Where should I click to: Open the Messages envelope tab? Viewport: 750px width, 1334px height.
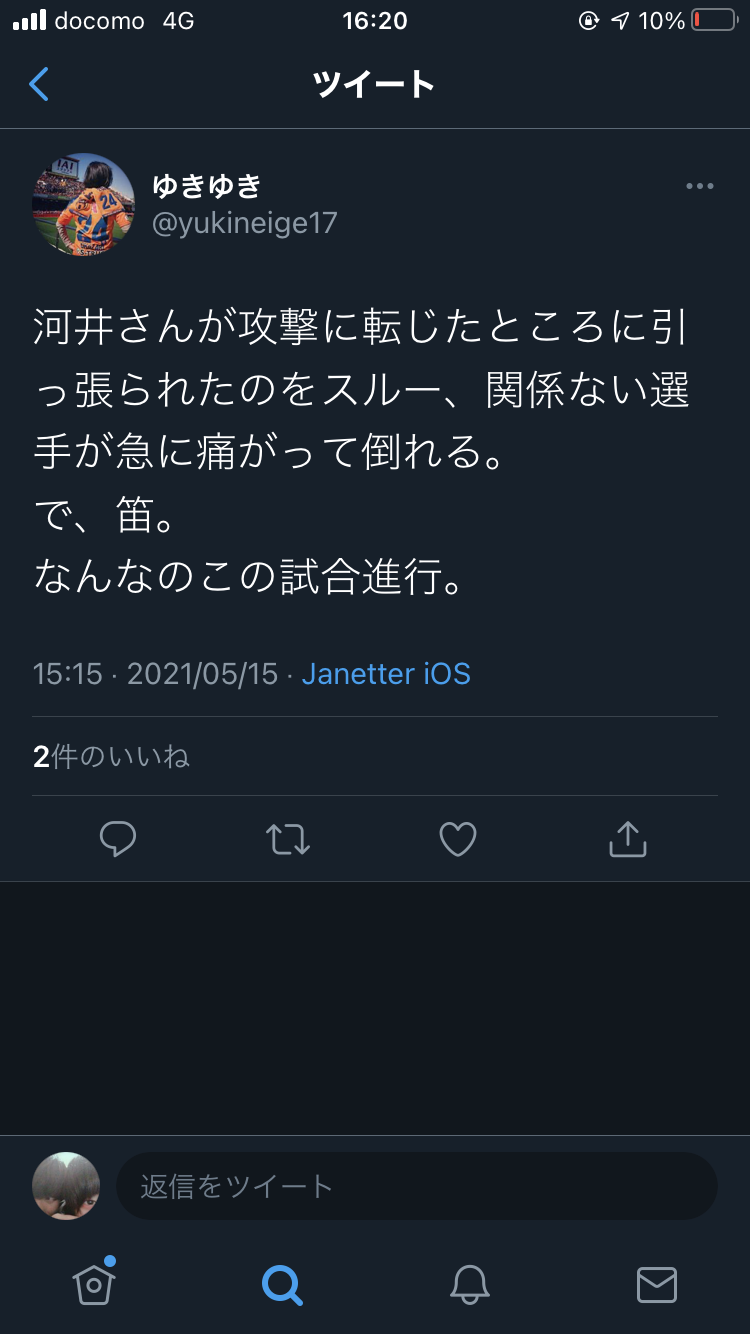tap(656, 1284)
